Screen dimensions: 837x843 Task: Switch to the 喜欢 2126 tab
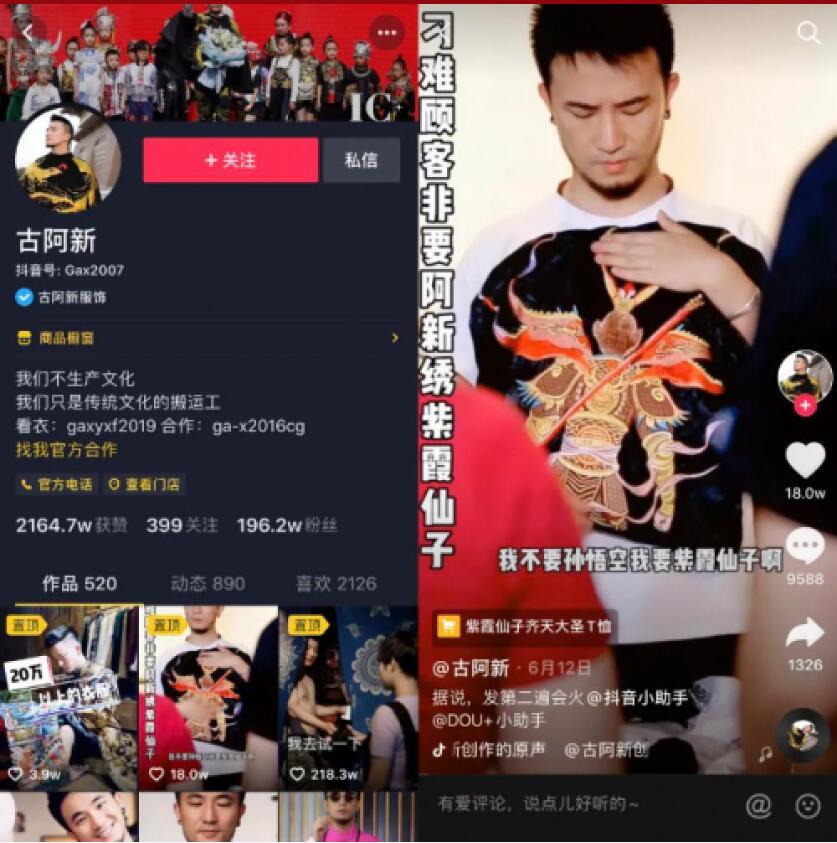pos(335,583)
